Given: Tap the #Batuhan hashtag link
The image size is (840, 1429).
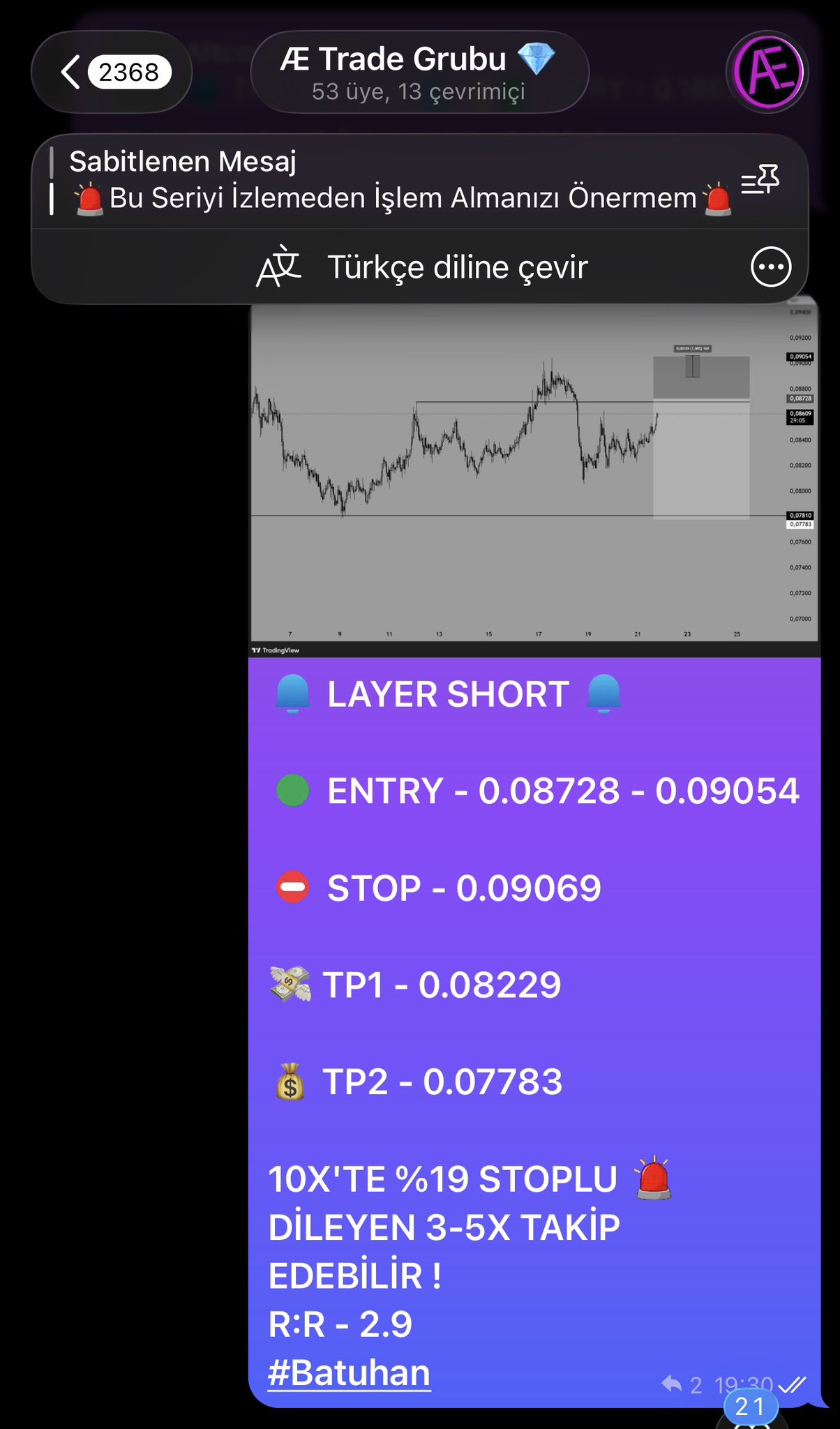Looking at the screenshot, I should (349, 1373).
